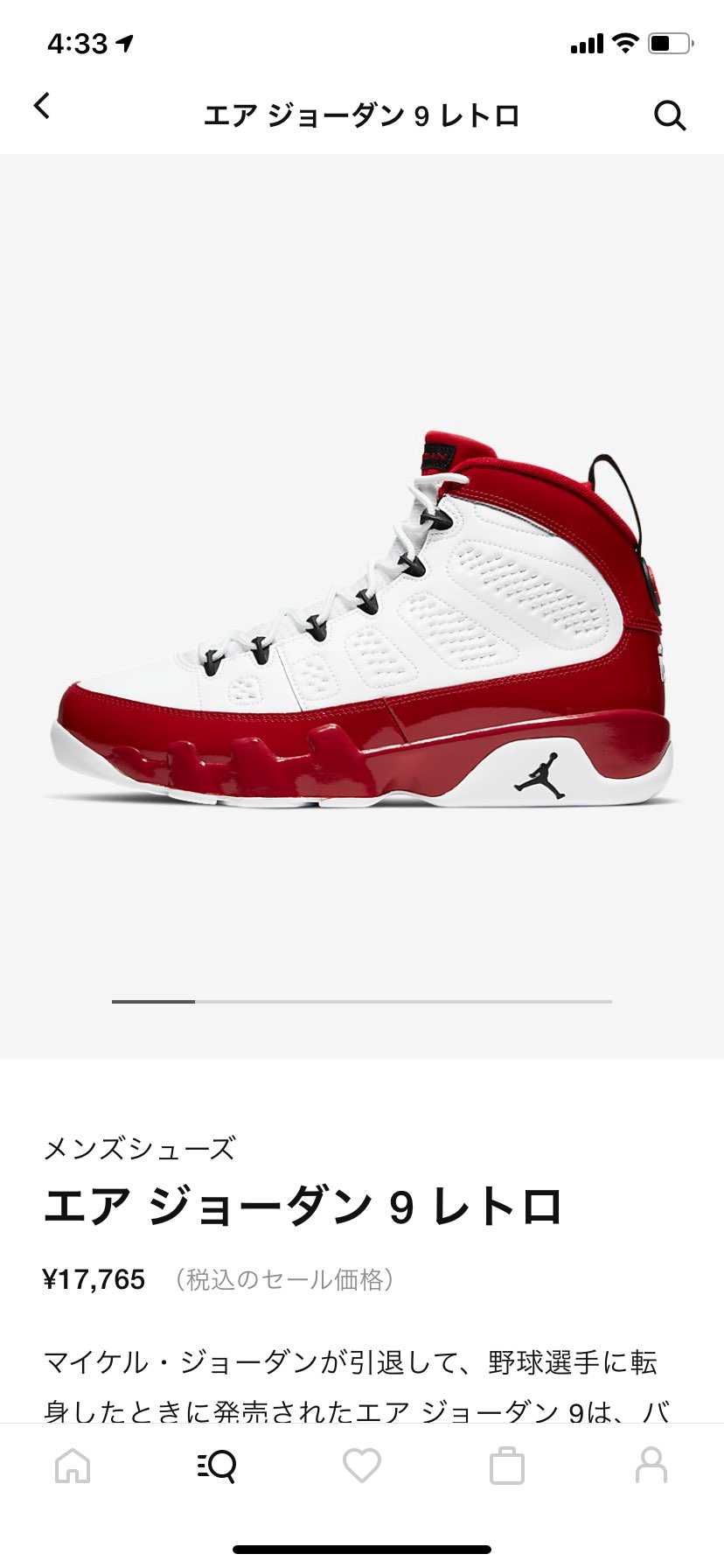
Task: Open search from the top bar
Action: point(670,115)
